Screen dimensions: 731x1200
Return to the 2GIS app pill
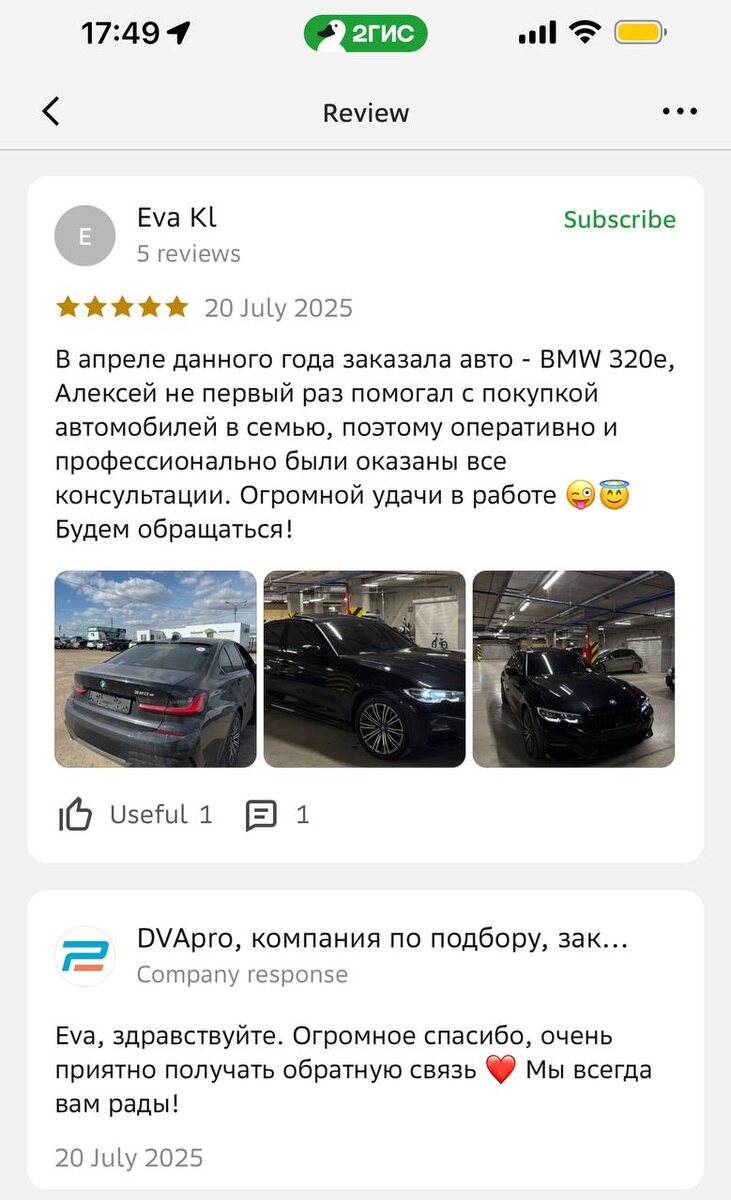pyautogui.click(x=366, y=33)
